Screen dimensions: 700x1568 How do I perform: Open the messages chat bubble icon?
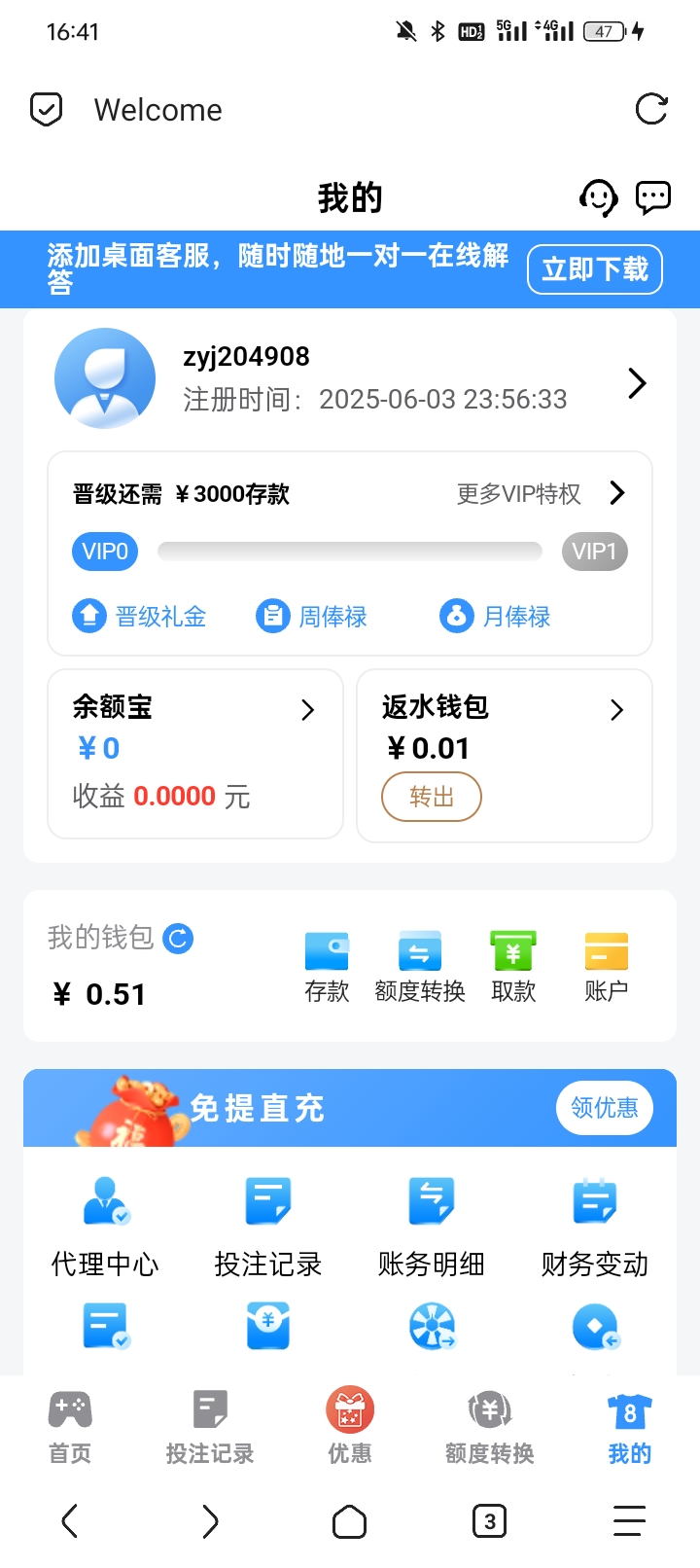click(x=652, y=197)
